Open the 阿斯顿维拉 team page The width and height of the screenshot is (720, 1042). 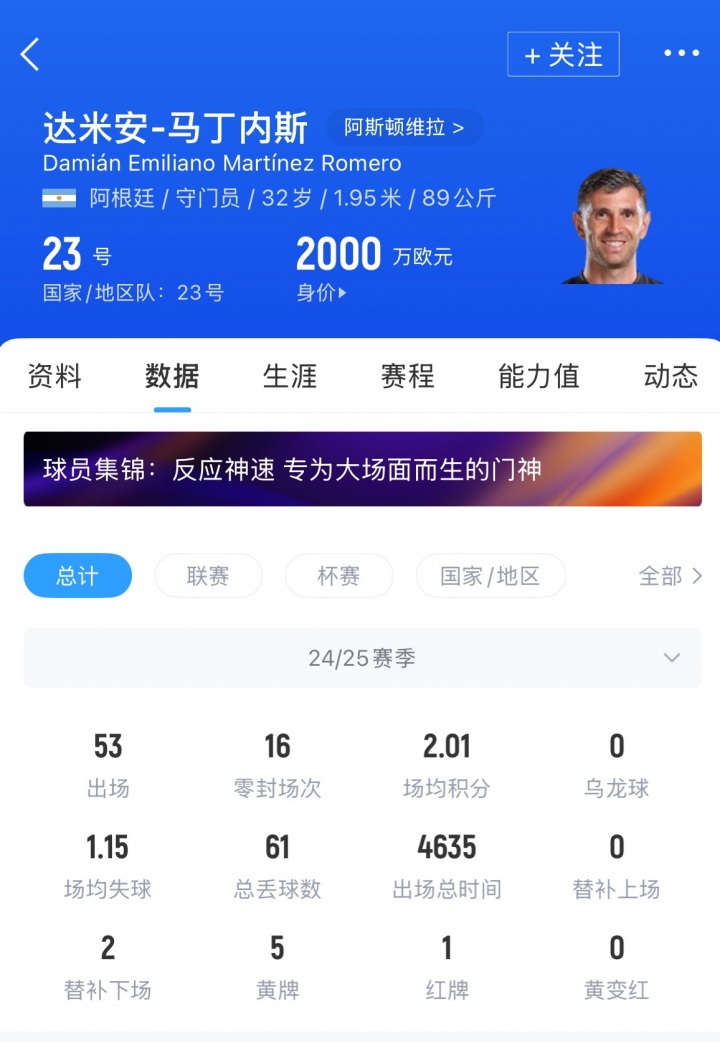pyautogui.click(x=404, y=128)
